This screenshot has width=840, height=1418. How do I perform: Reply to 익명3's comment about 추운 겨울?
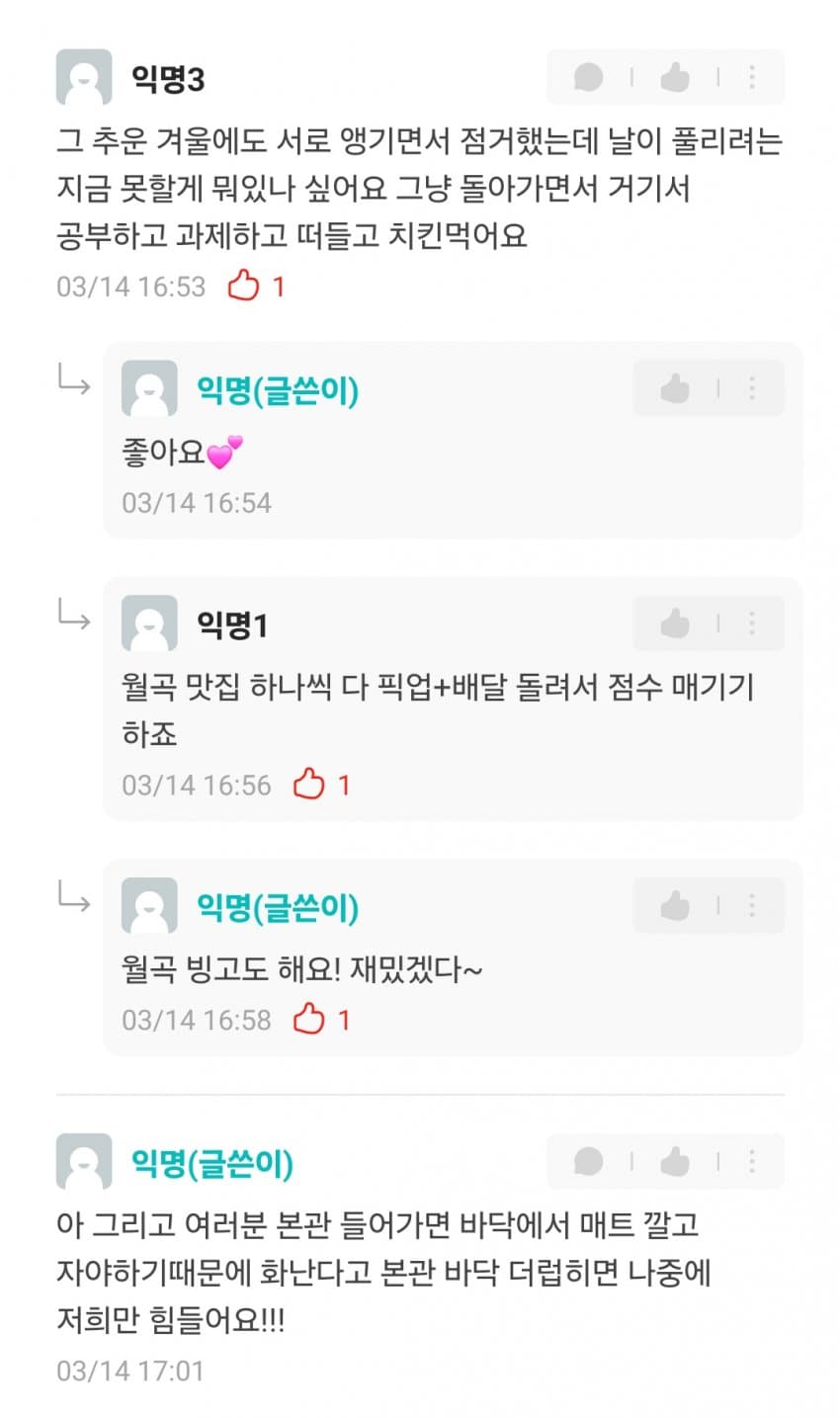coord(589,77)
